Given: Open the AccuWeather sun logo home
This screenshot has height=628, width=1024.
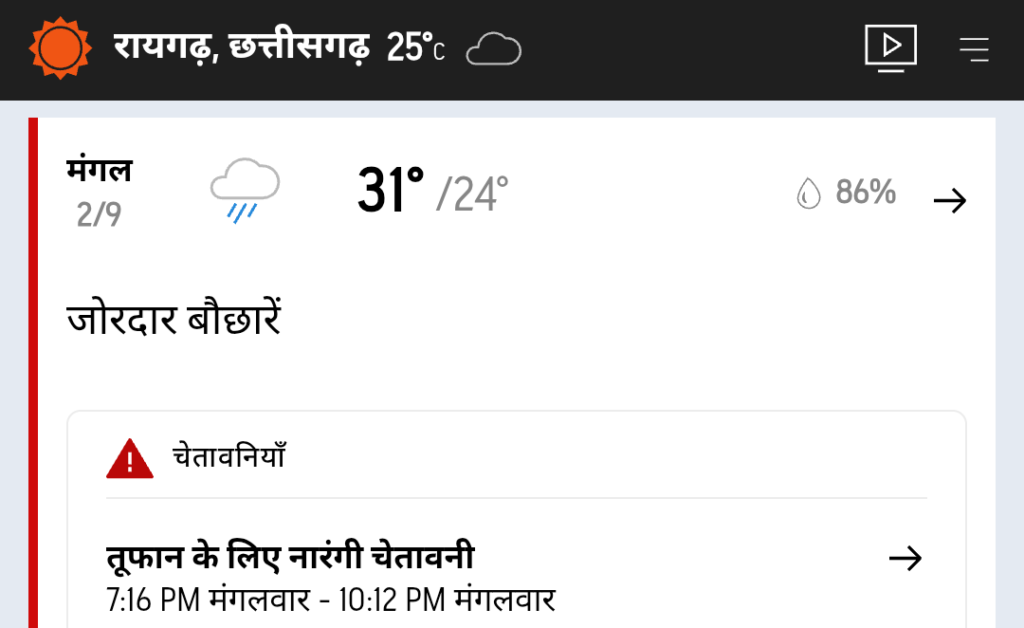Looking at the screenshot, I should pos(60,47).
